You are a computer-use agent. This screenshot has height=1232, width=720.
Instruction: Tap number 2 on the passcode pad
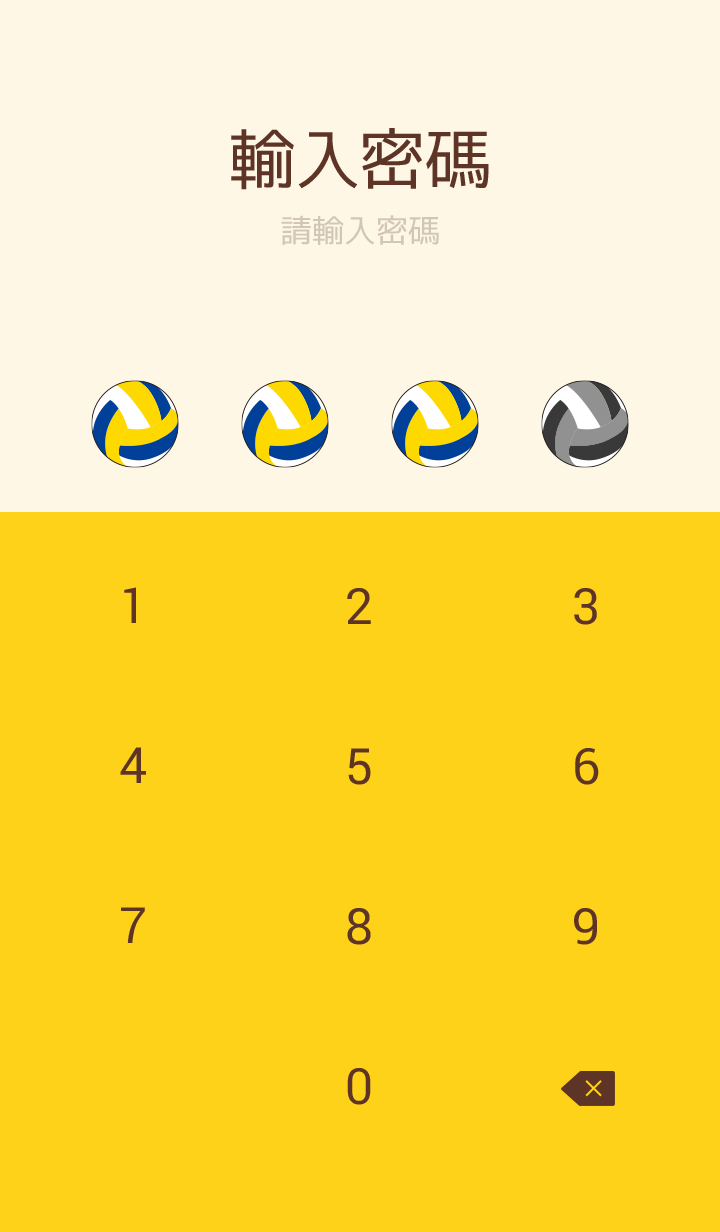click(x=359, y=607)
